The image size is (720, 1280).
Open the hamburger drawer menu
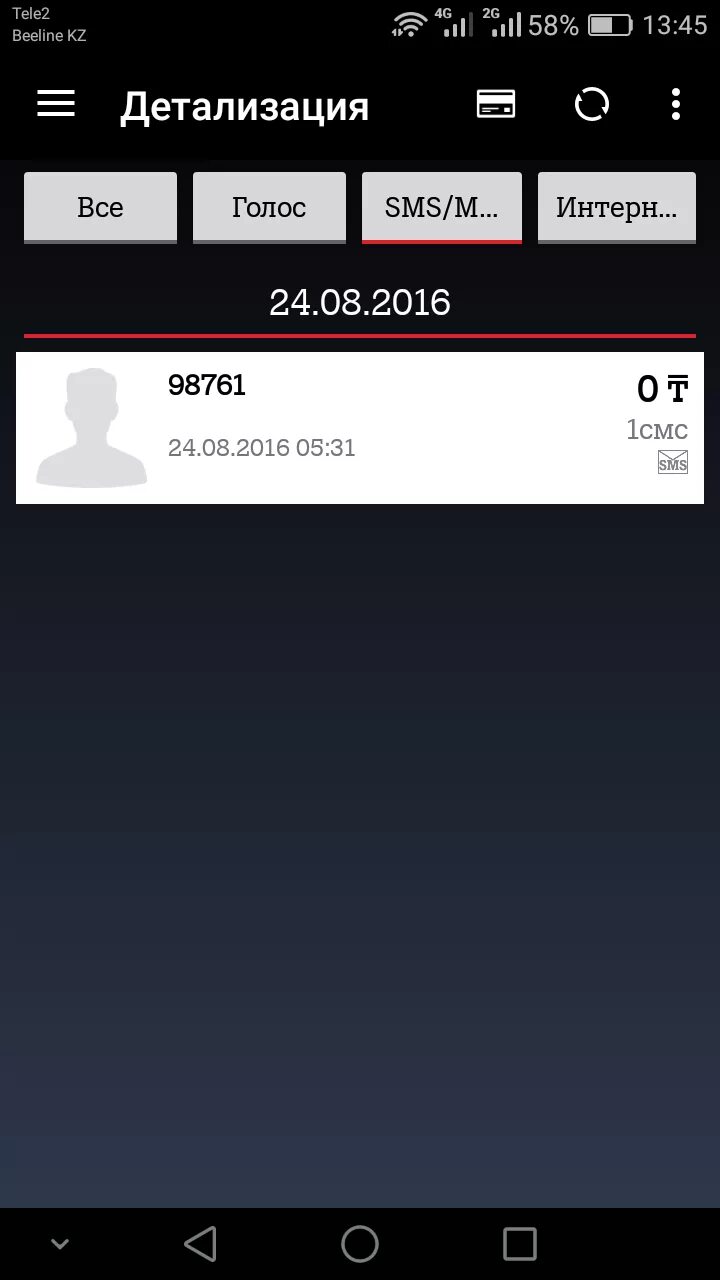(56, 104)
